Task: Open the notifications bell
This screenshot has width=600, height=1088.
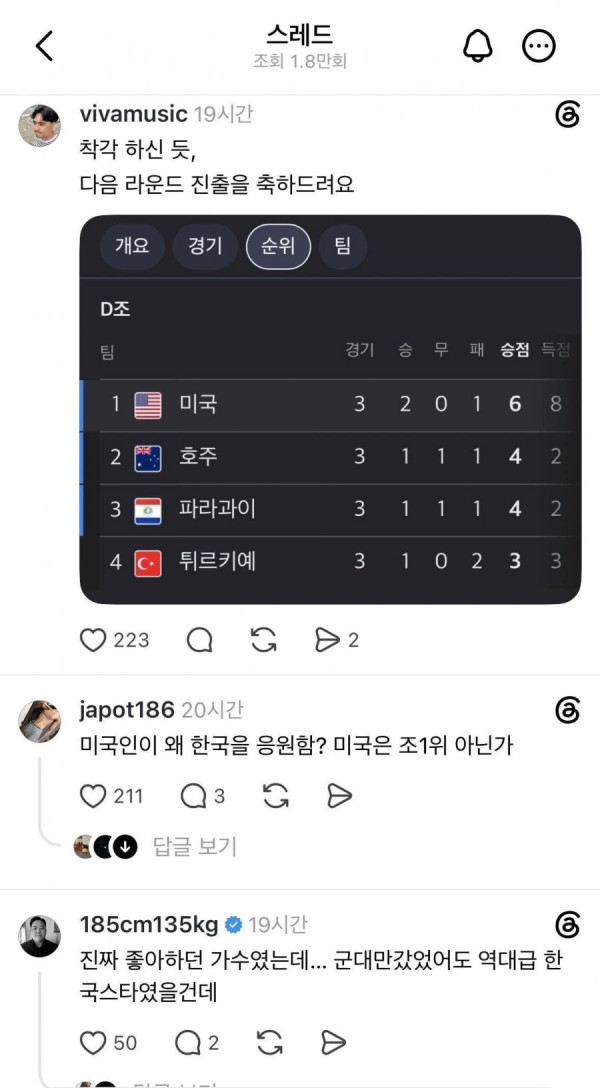Action: [477, 46]
